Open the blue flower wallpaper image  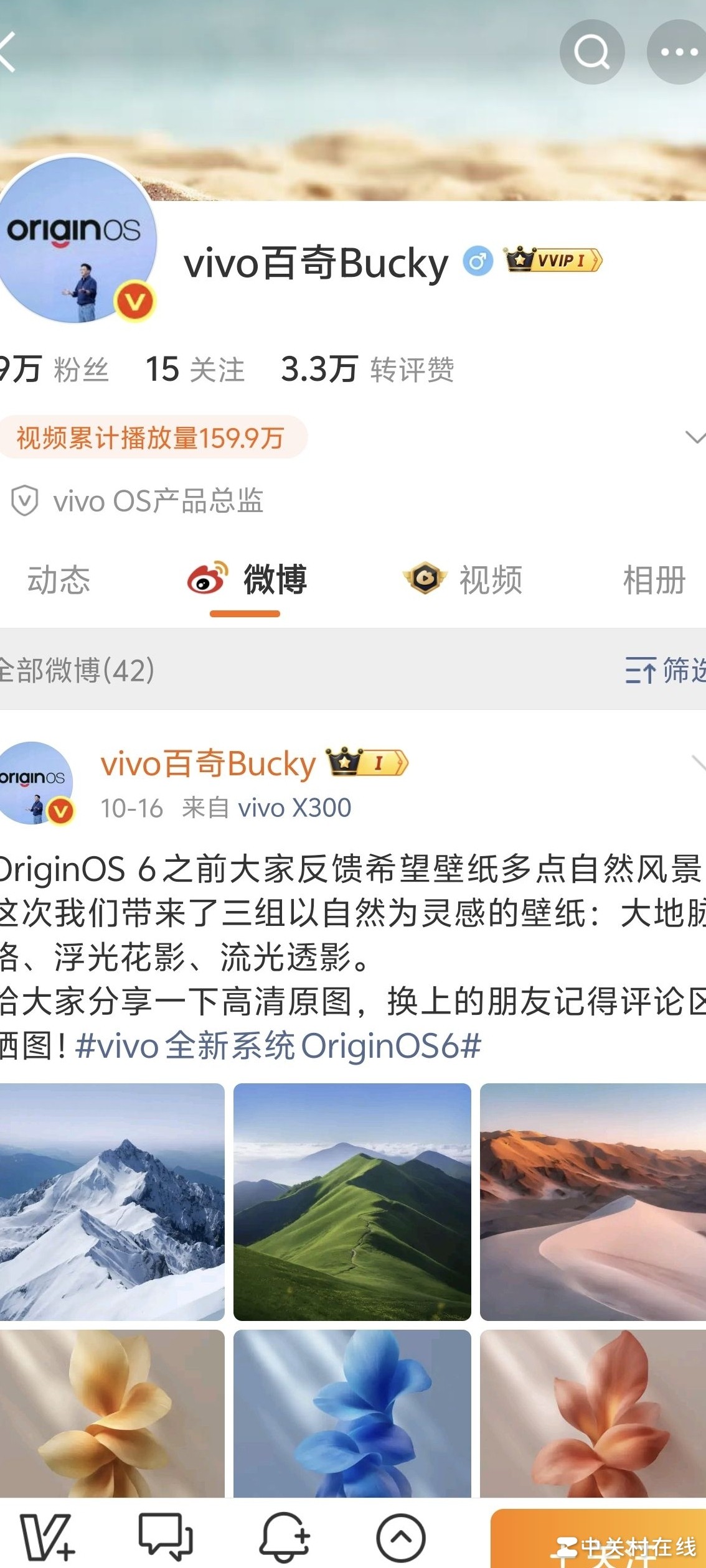[x=352, y=1413]
